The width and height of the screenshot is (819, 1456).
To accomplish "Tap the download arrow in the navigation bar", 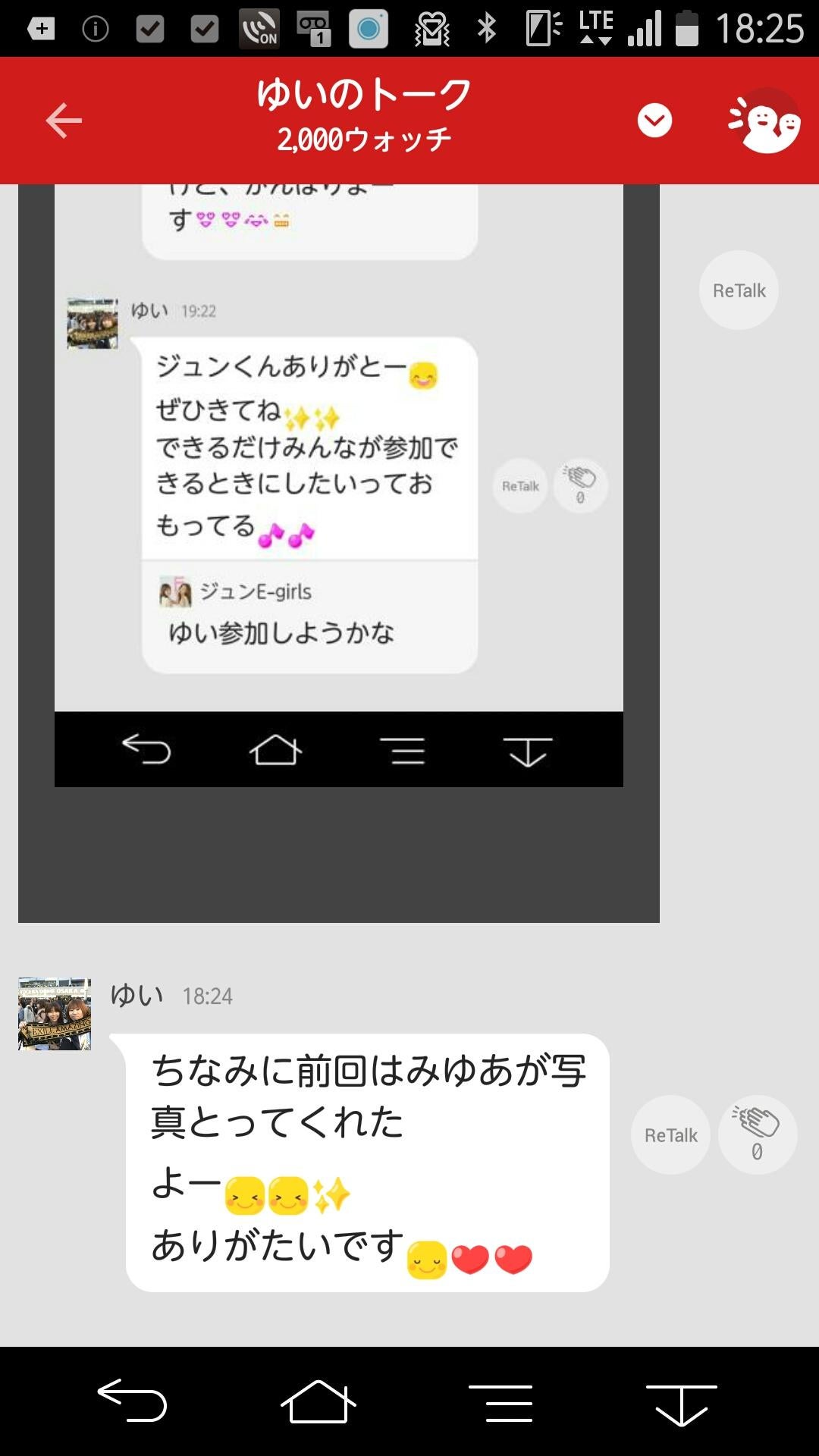I will [681, 1401].
